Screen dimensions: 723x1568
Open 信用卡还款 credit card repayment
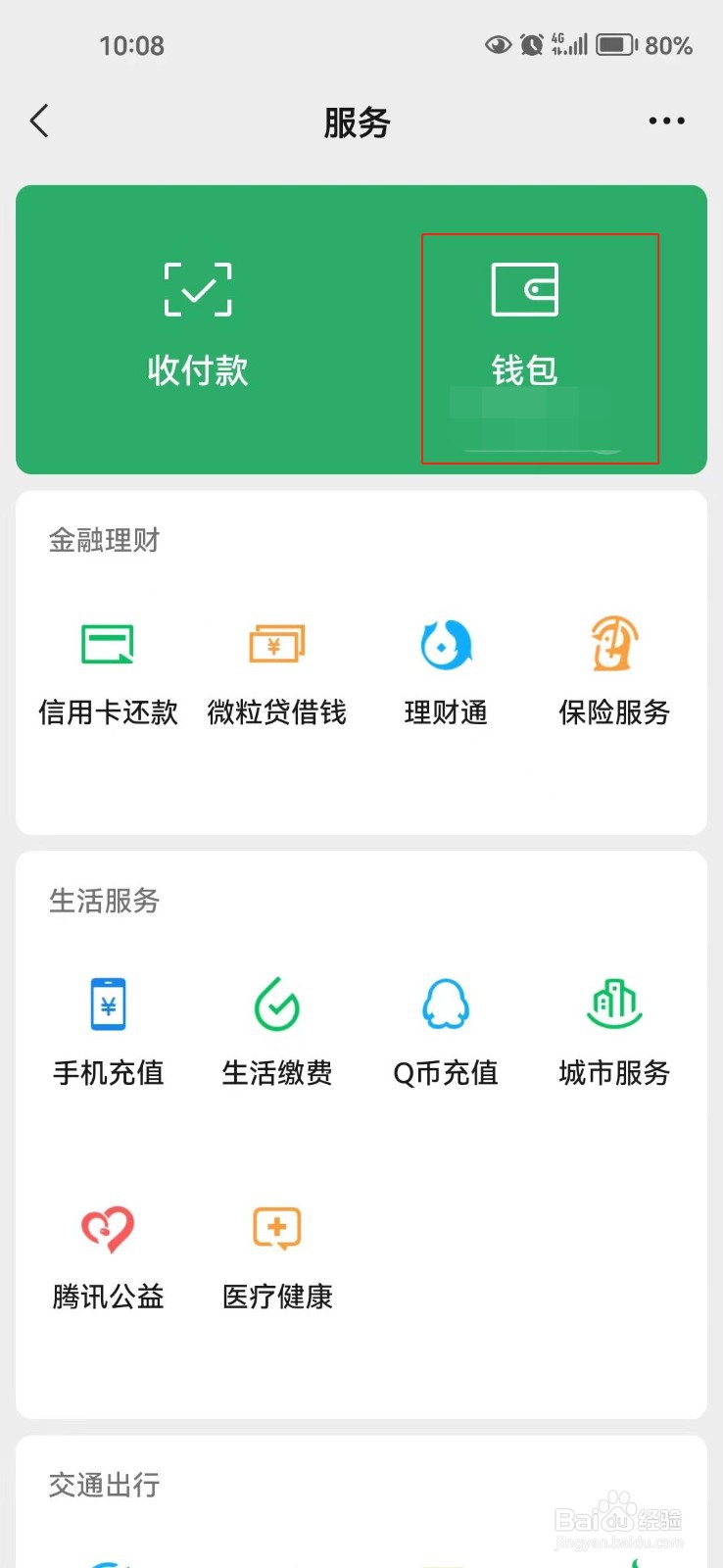tap(108, 673)
